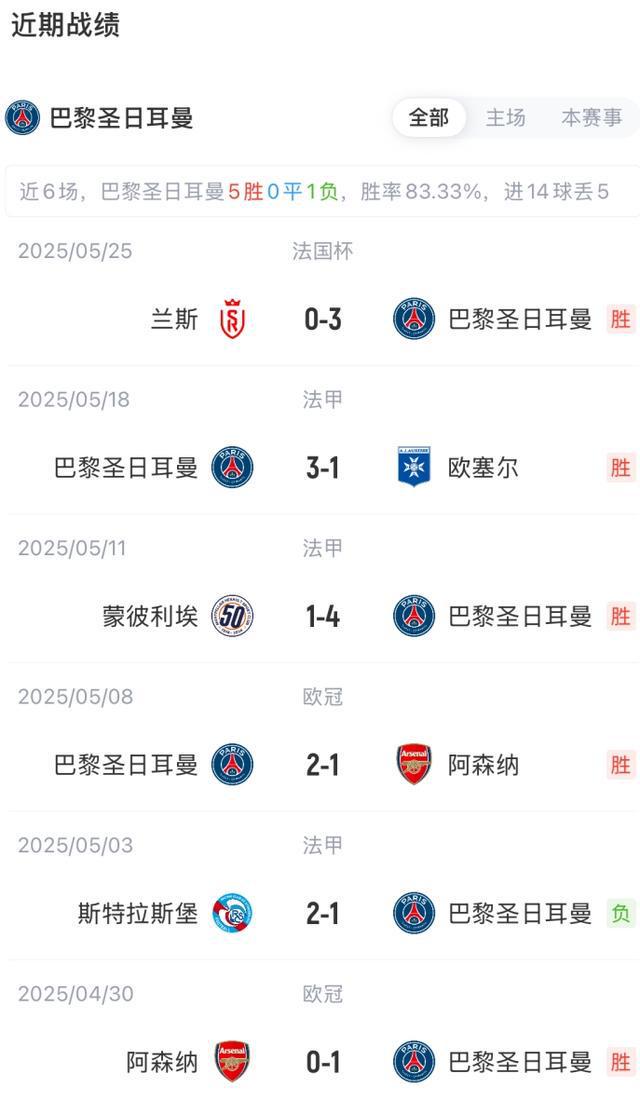Open the 阿森纳 0-1 巴黎圣日耳曼 match
Image resolution: width=640 pixels, height=1101 pixels.
pos(323,1061)
